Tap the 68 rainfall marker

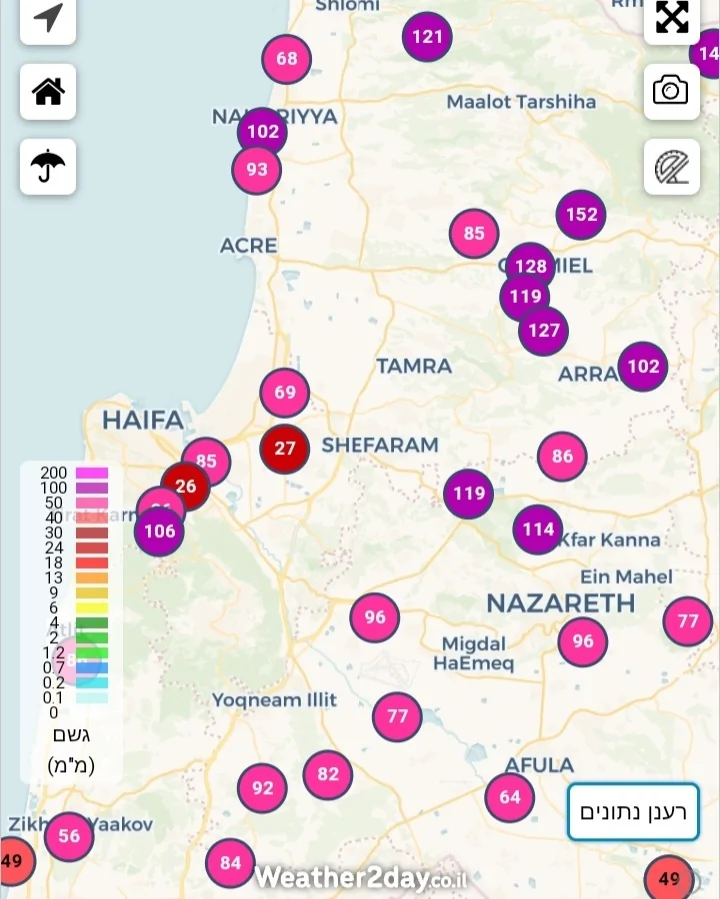coord(287,59)
